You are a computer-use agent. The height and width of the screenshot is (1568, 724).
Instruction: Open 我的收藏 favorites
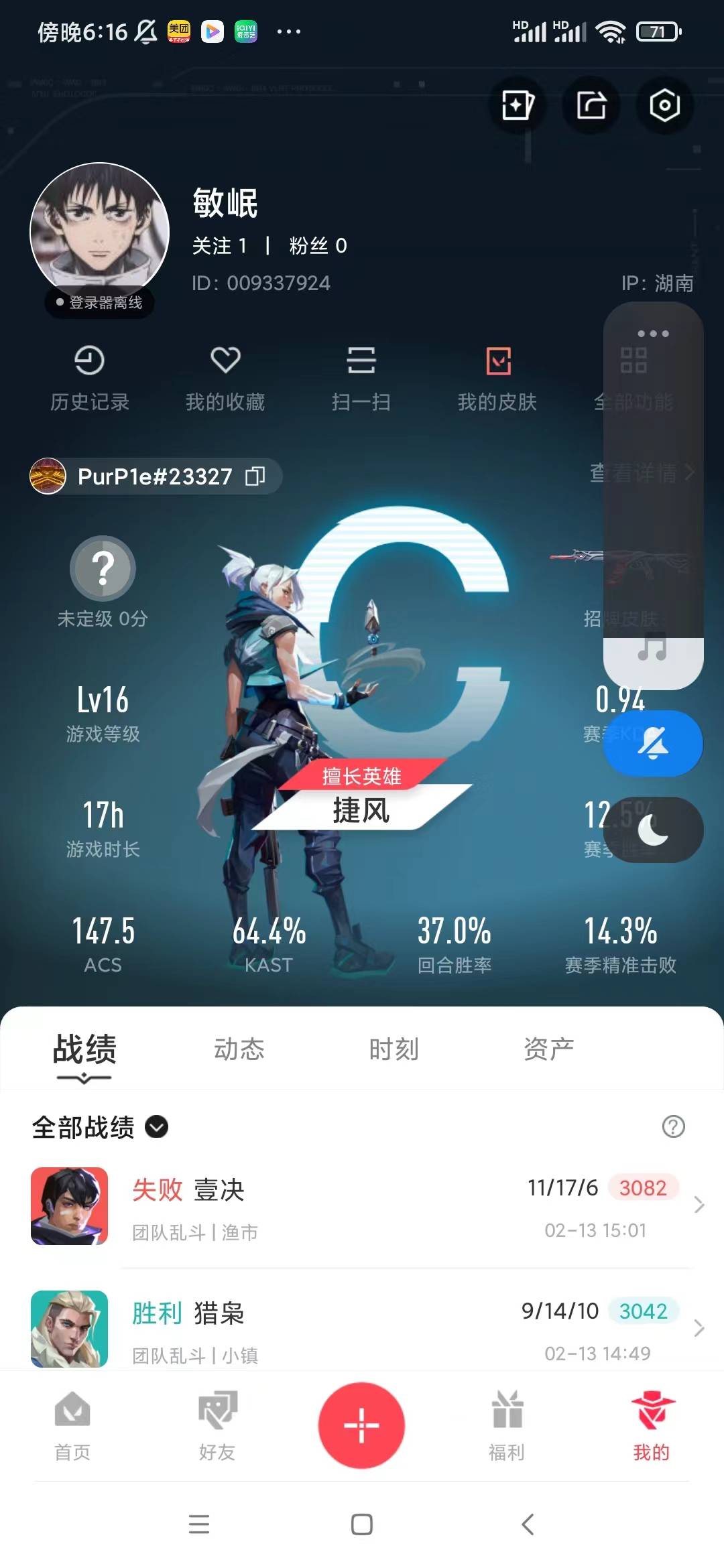[225, 378]
